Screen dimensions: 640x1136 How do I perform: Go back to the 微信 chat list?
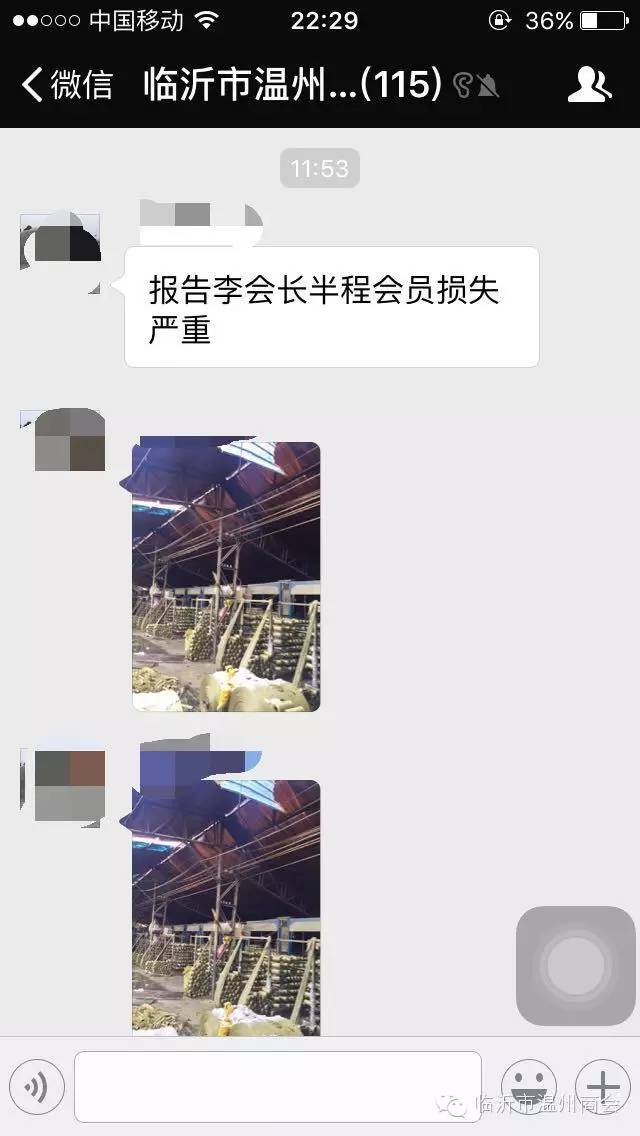pyautogui.click(x=66, y=85)
